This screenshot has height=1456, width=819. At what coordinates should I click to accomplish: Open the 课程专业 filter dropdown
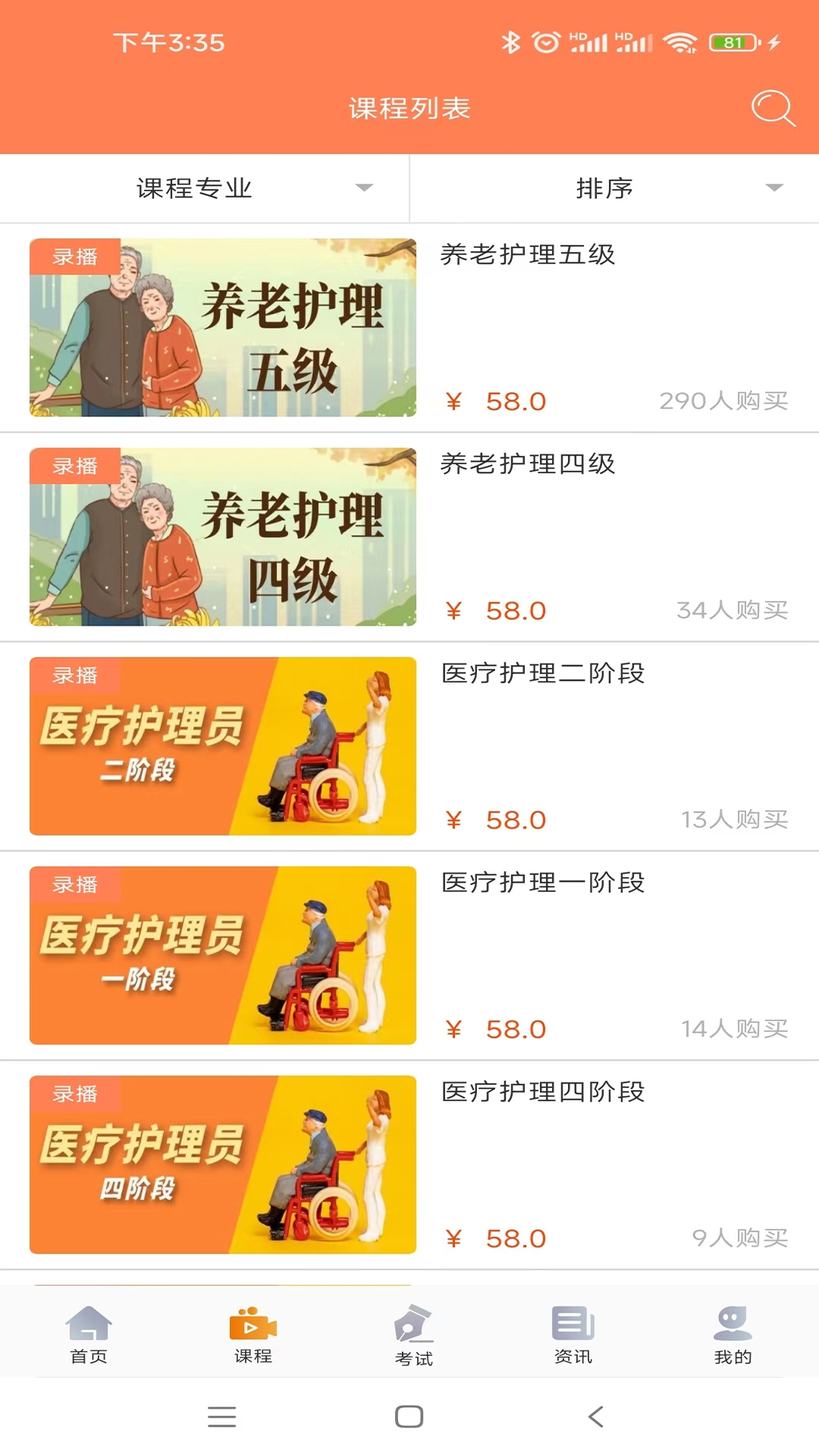(196, 189)
